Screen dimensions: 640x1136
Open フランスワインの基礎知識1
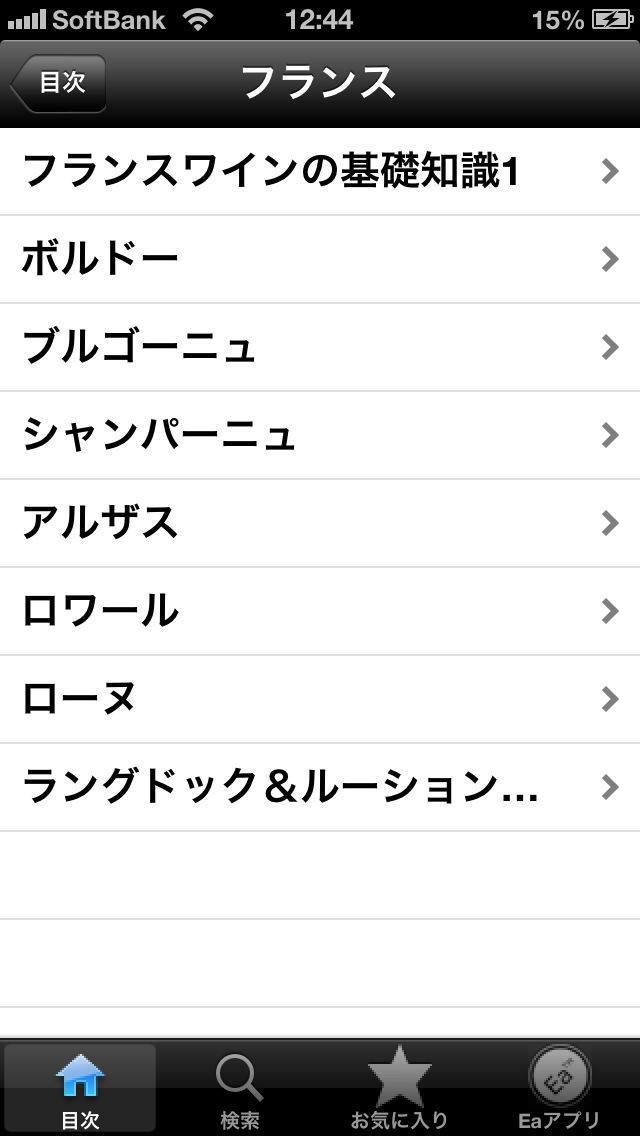(x=320, y=172)
